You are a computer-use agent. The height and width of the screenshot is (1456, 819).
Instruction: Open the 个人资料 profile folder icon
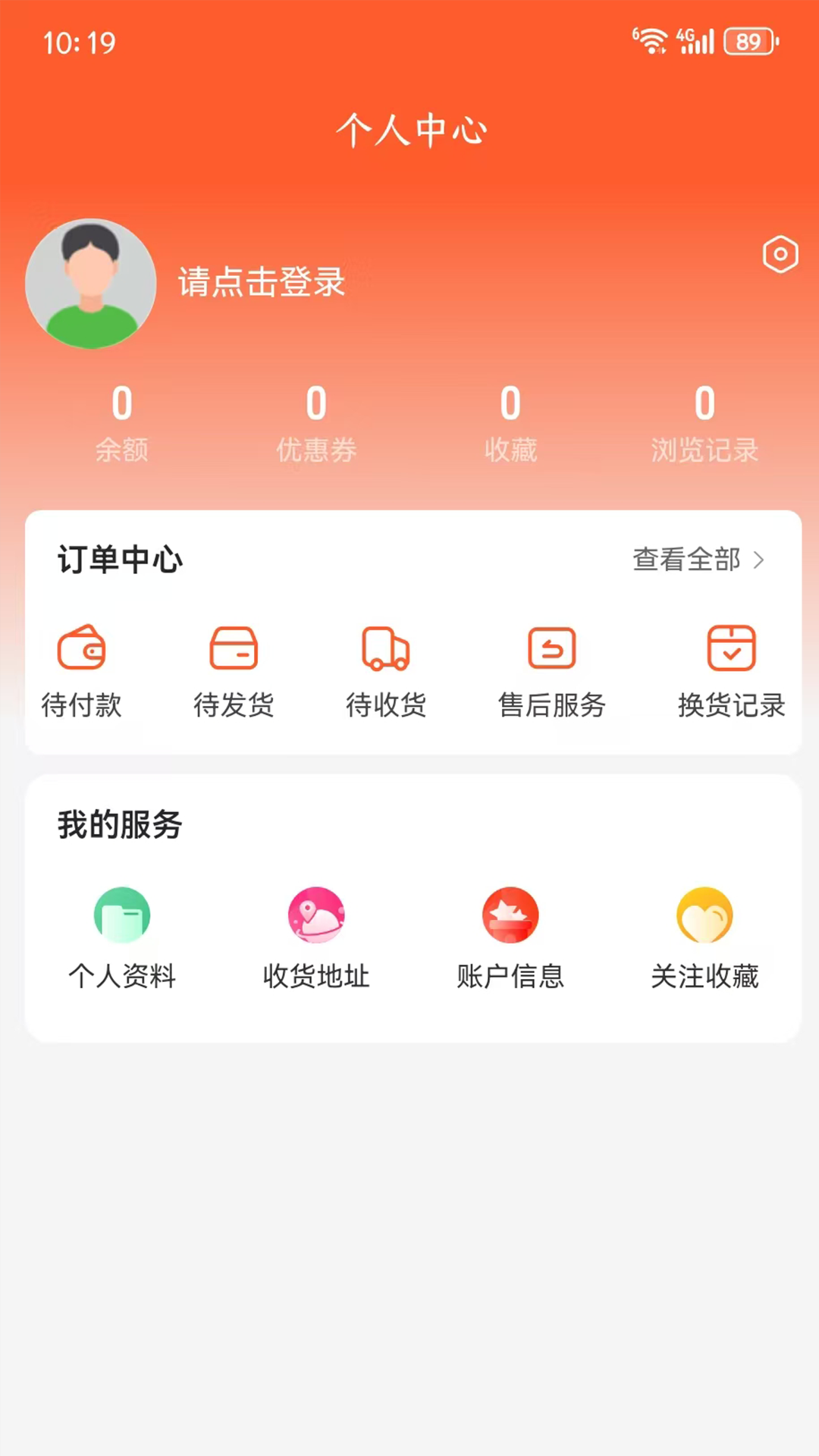[123, 915]
